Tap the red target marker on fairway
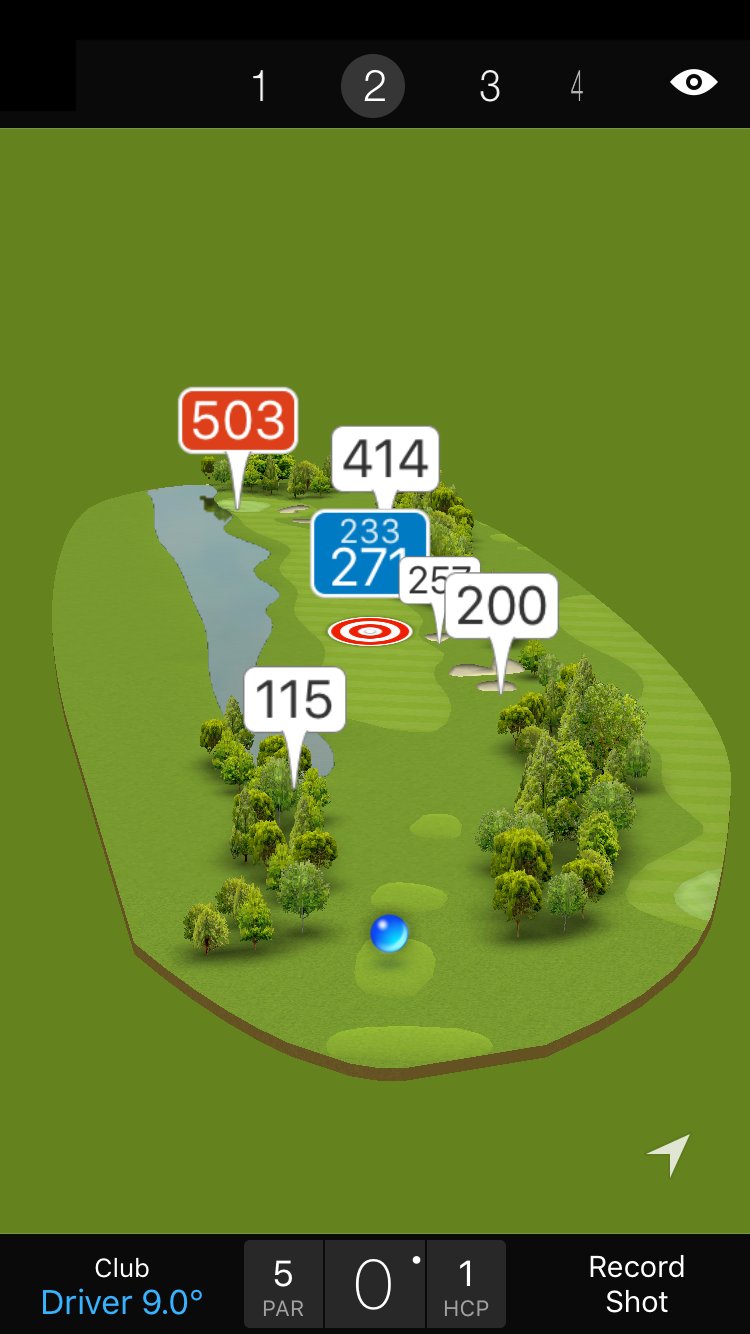 pos(370,631)
